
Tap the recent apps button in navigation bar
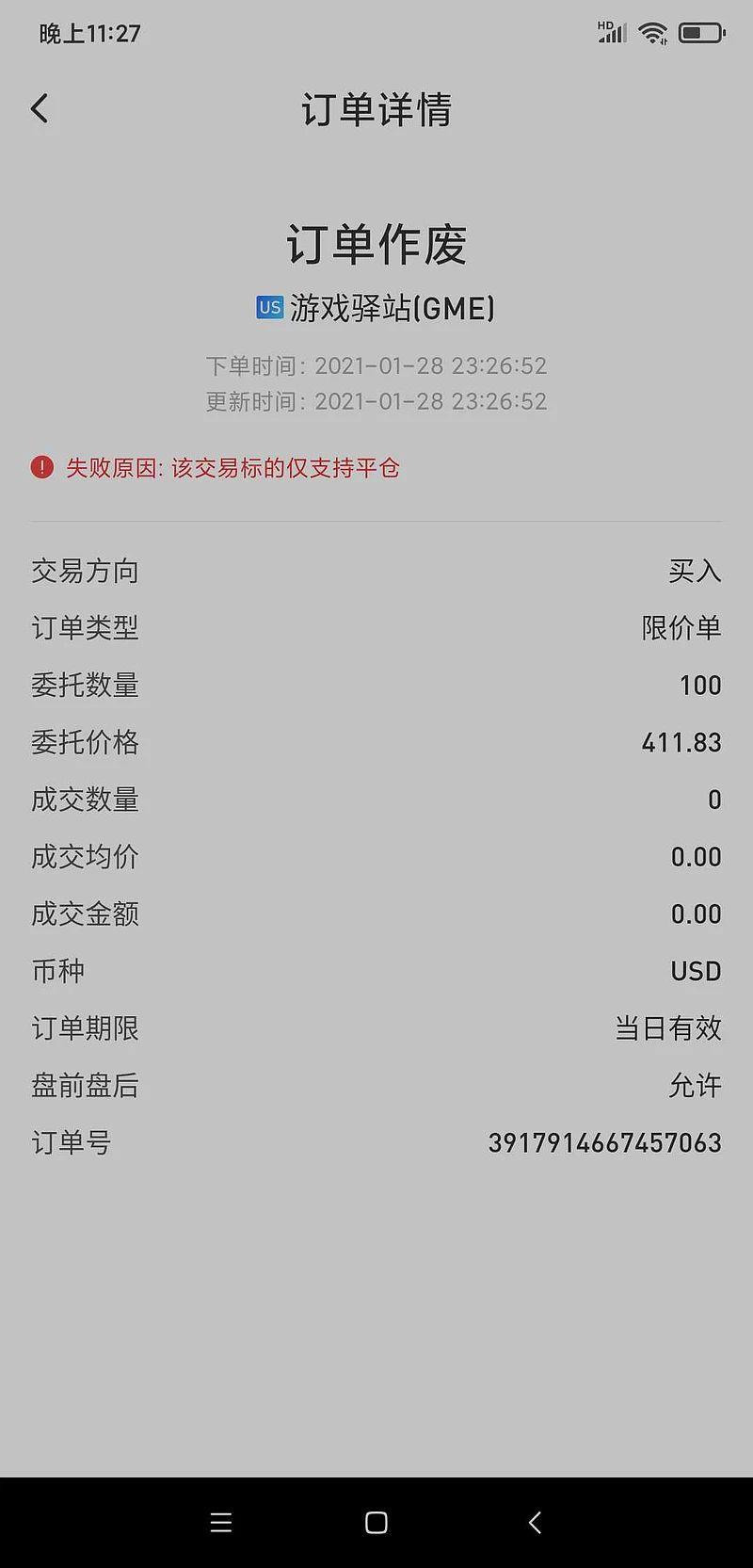tap(221, 1523)
